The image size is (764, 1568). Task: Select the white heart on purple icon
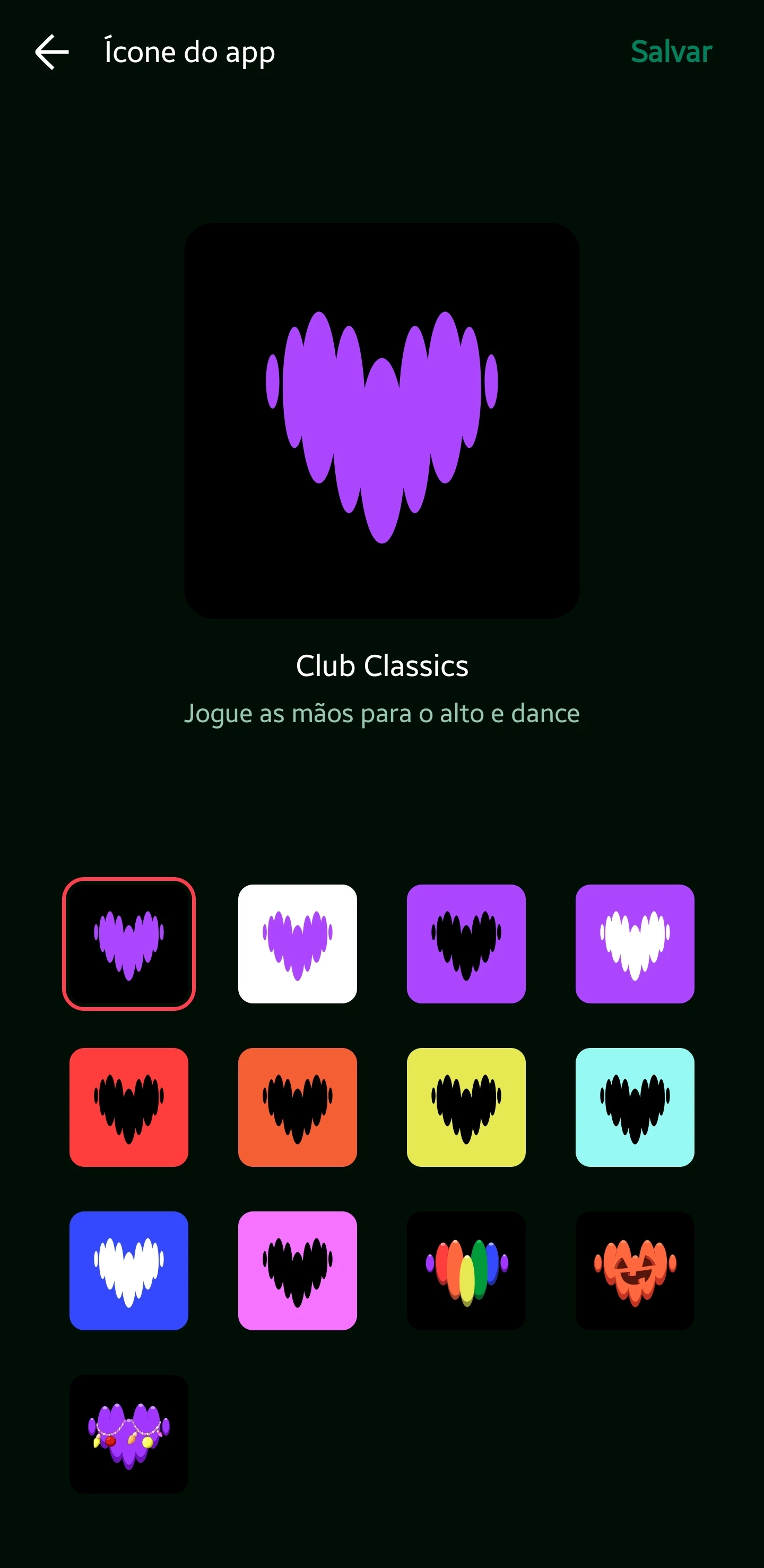635,943
